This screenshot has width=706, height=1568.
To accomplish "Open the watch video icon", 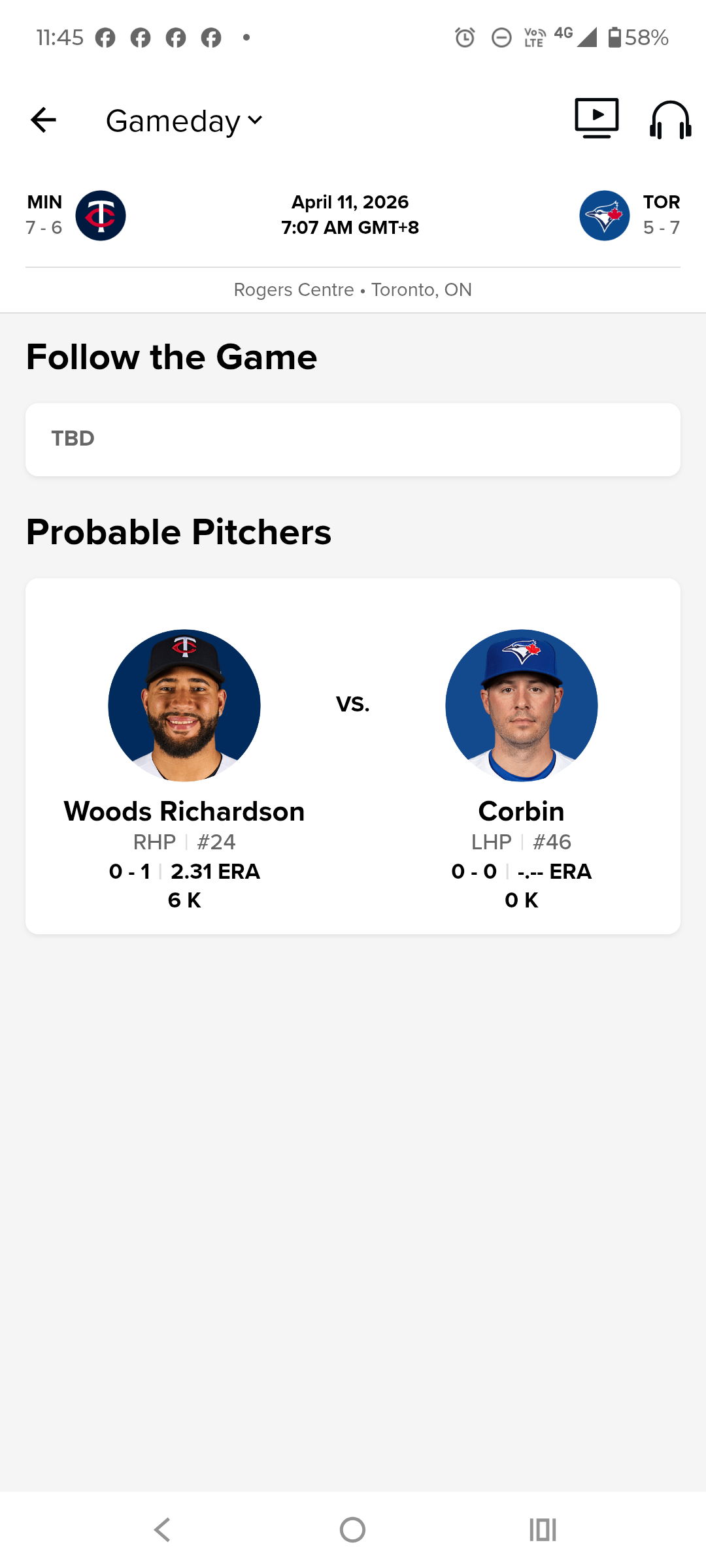I will (x=596, y=118).
